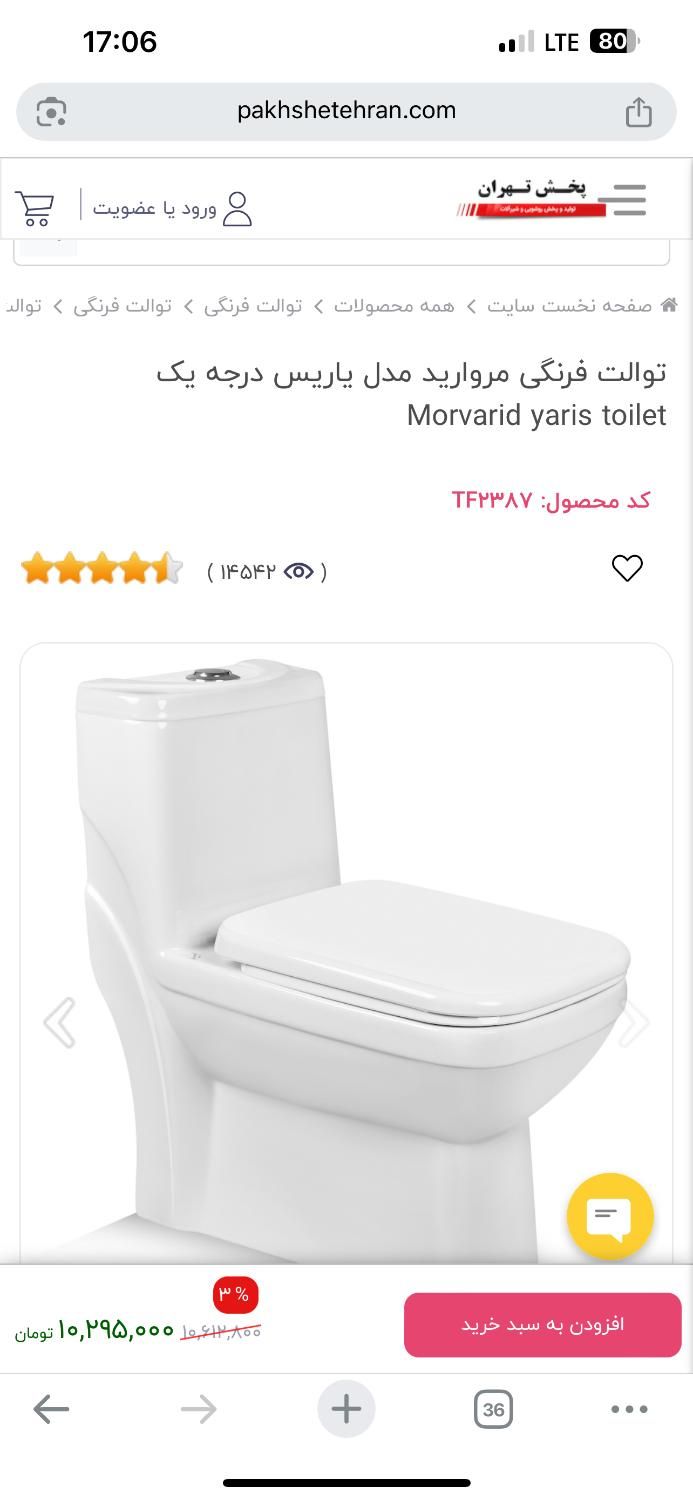Open camera search icon in address bar
This screenshot has width=693, height=1500.
[x=51, y=112]
